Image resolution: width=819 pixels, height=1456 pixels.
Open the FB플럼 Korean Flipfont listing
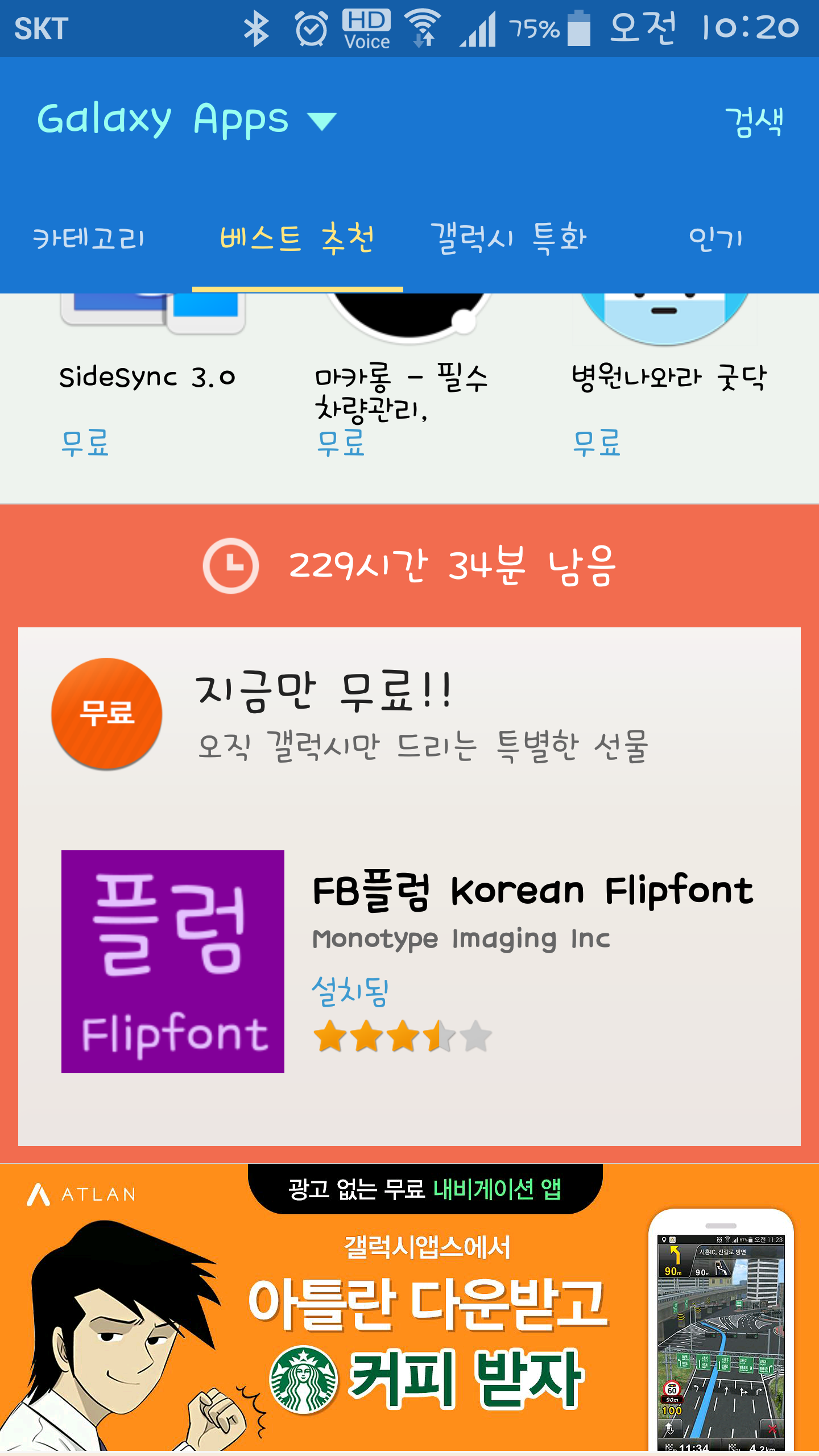click(x=409, y=961)
